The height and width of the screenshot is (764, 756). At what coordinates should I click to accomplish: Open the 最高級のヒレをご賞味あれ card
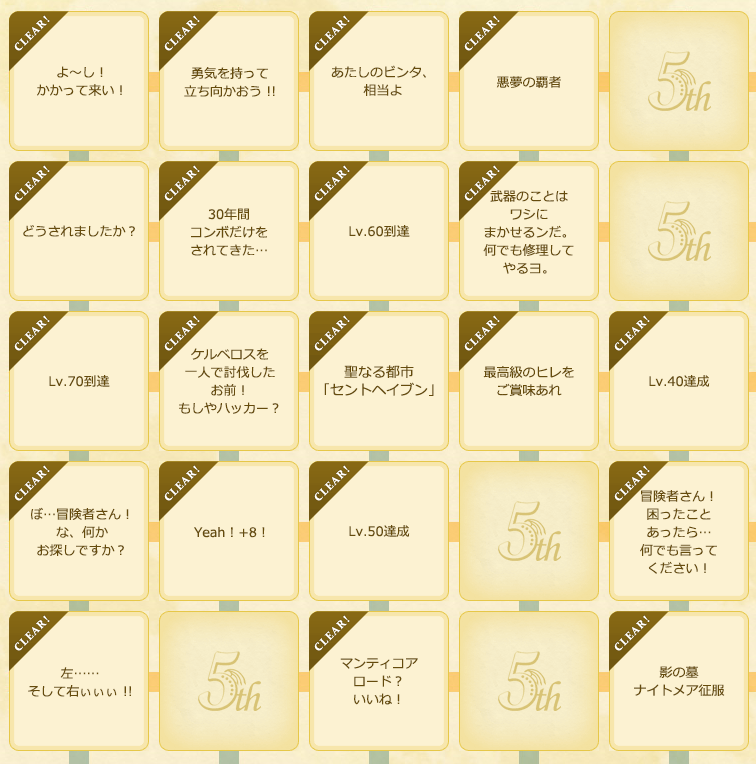(529, 382)
